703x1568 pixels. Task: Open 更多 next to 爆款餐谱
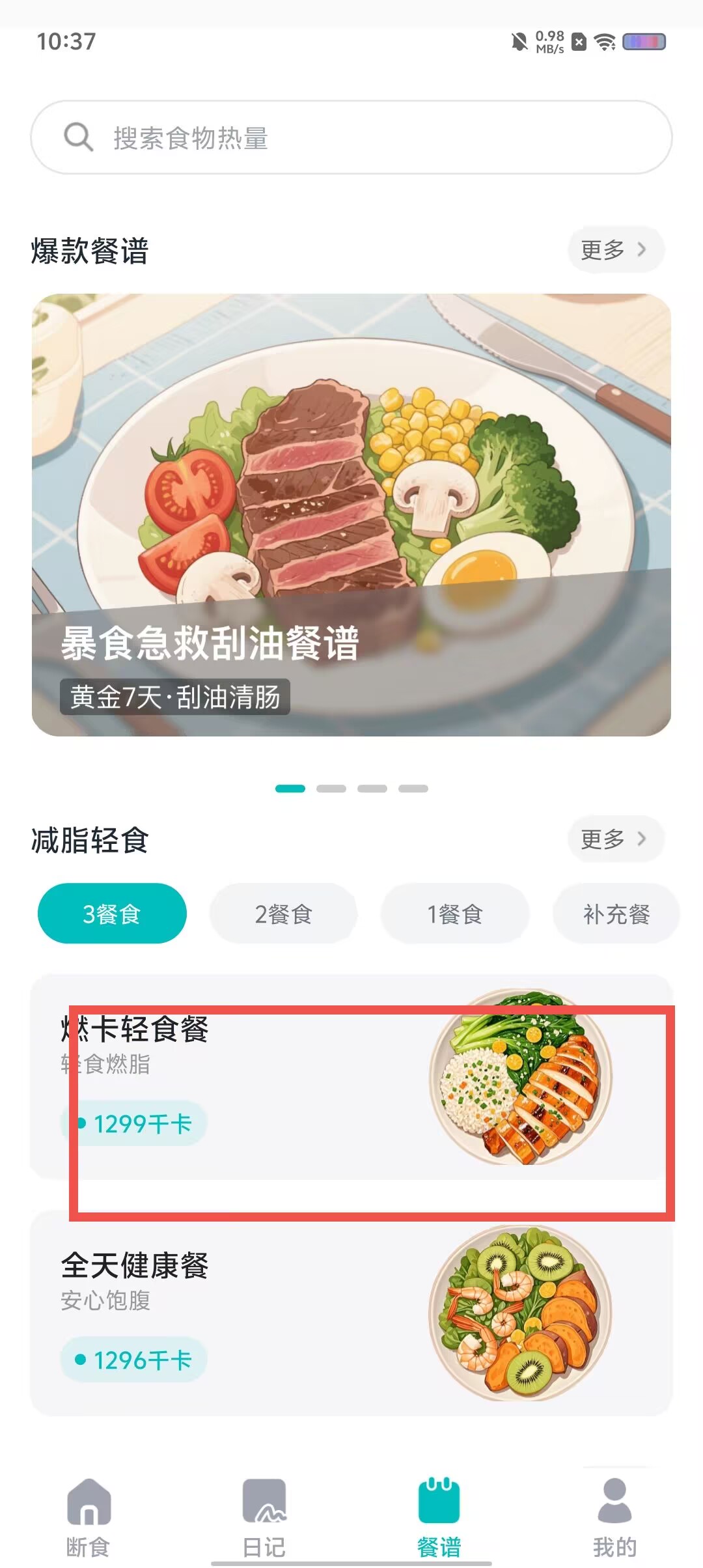click(615, 249)
